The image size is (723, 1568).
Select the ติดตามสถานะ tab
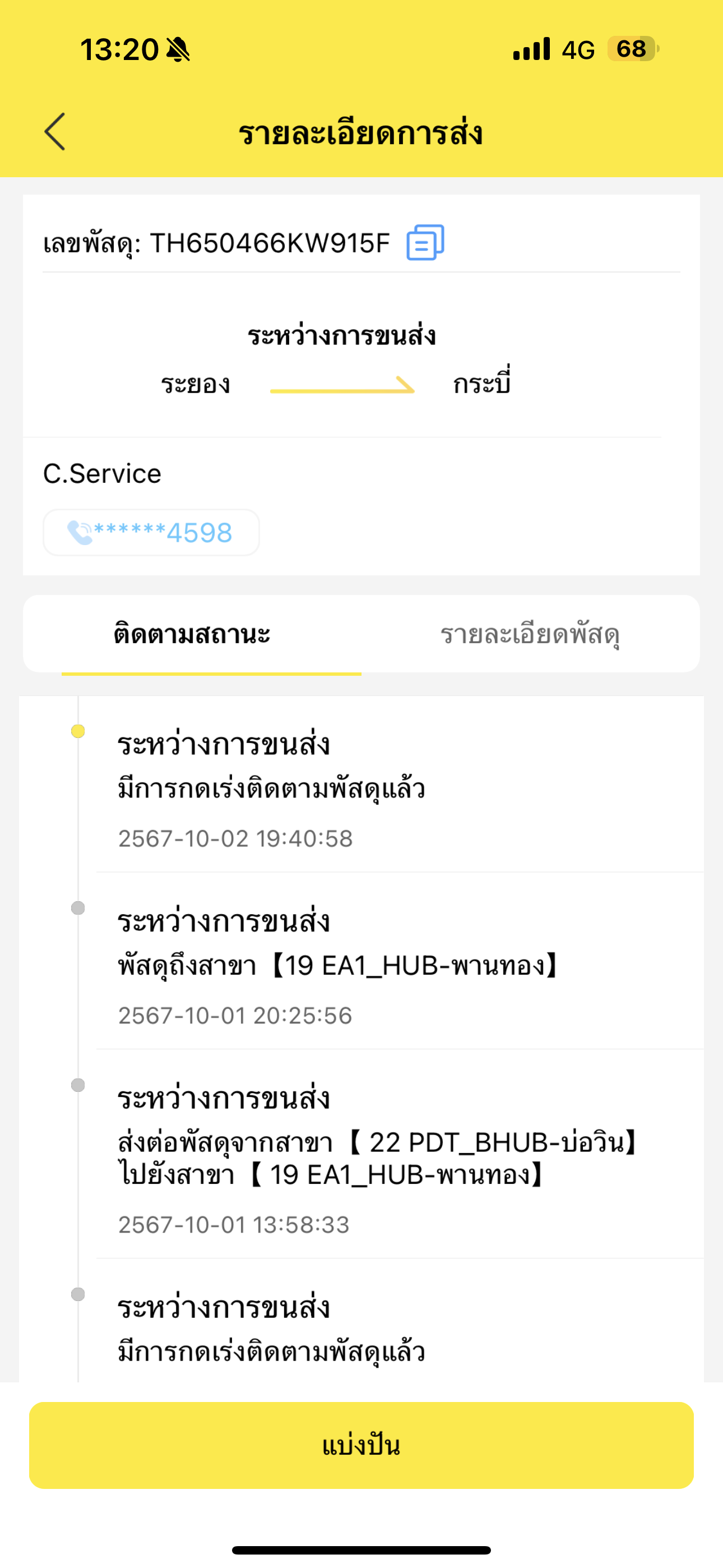point(192,634)
